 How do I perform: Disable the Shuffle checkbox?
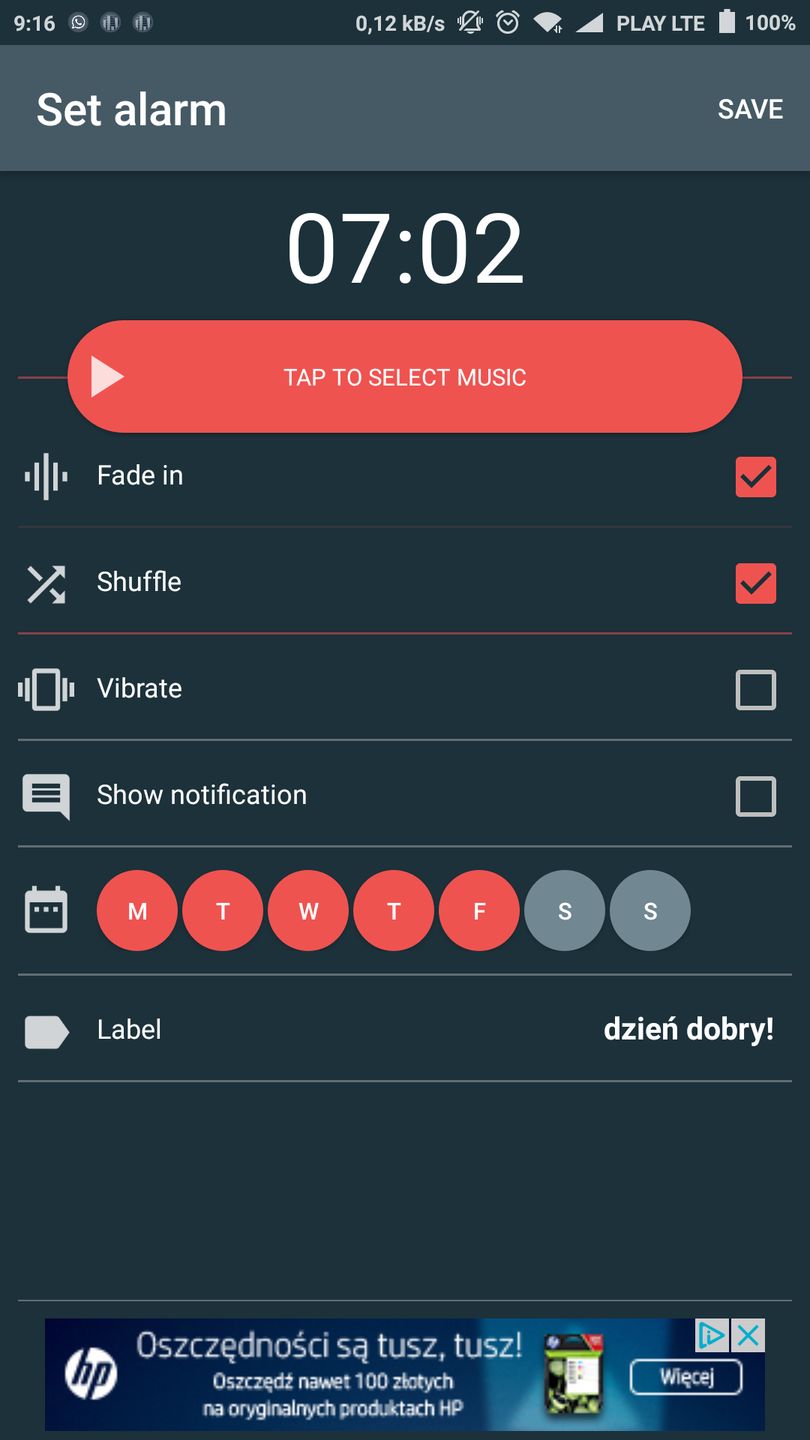pyautogui.click(x=755, y=583)
